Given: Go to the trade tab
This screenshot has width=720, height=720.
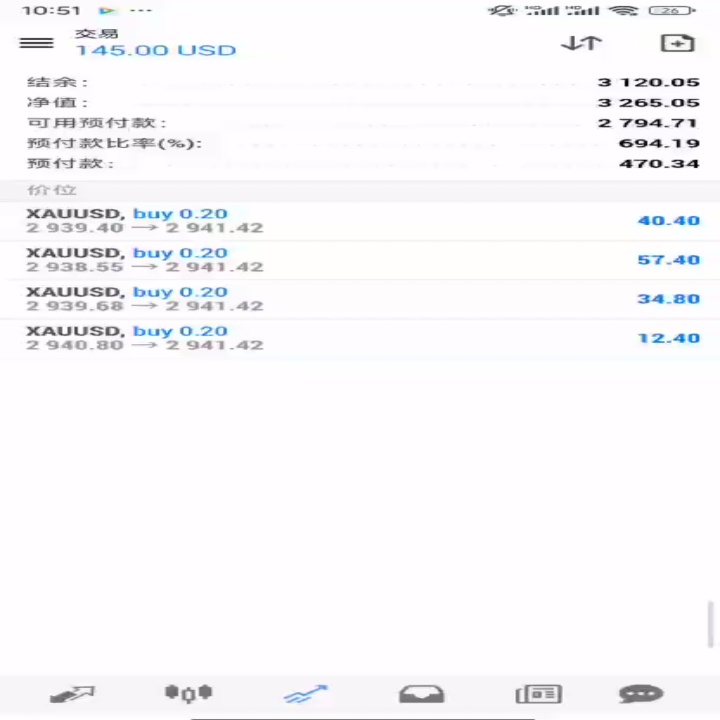Looking at the screenshot, I should [x=306, y=694].
